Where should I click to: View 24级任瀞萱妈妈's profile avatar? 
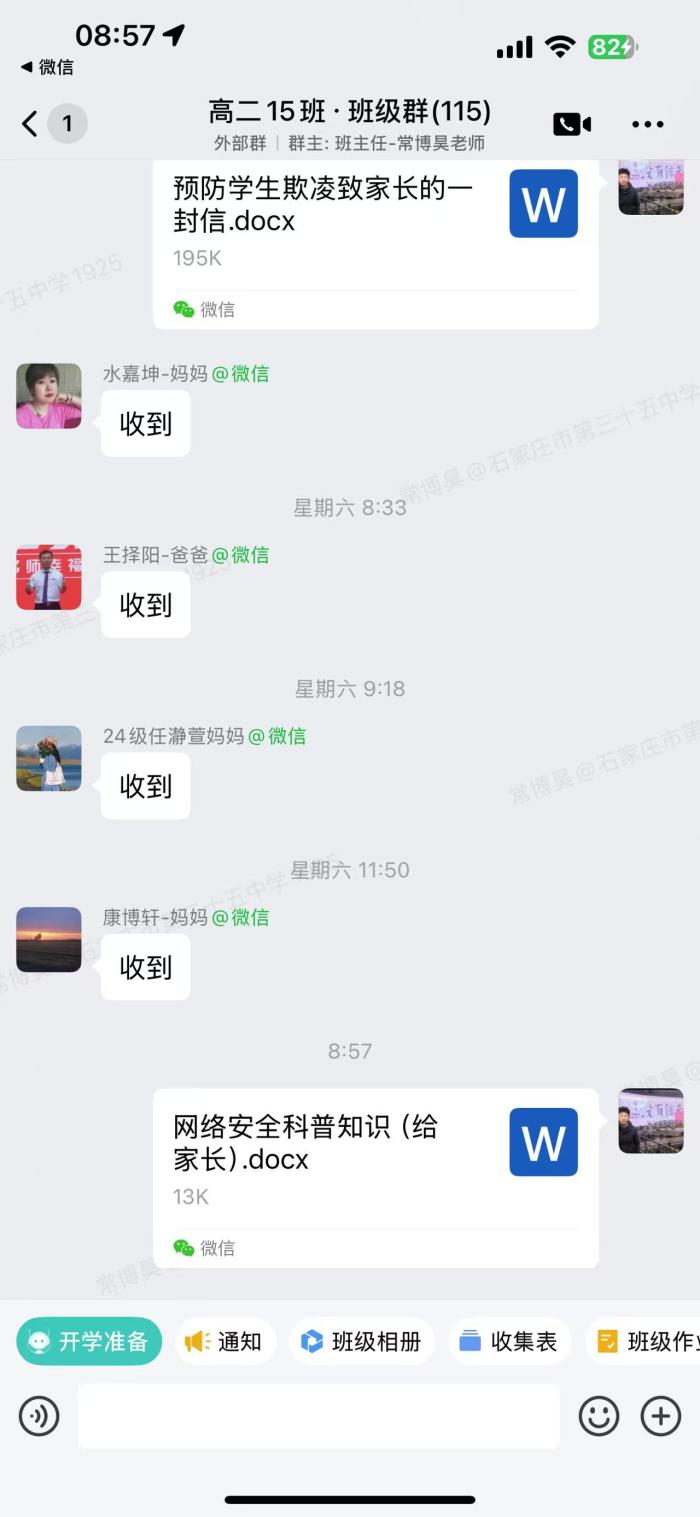pos(49,758)
